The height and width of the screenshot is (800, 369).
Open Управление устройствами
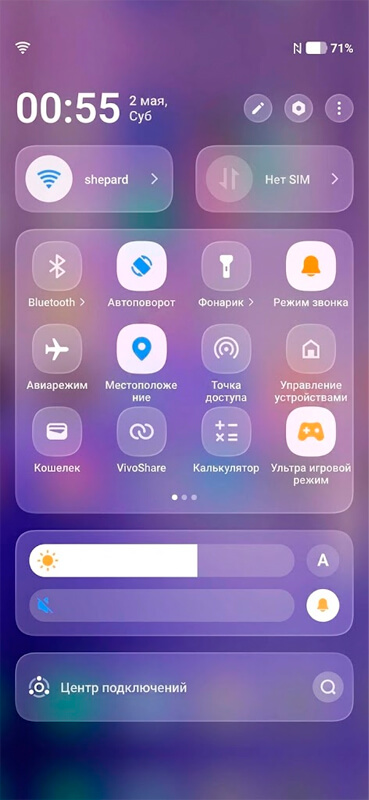(311, 349)
